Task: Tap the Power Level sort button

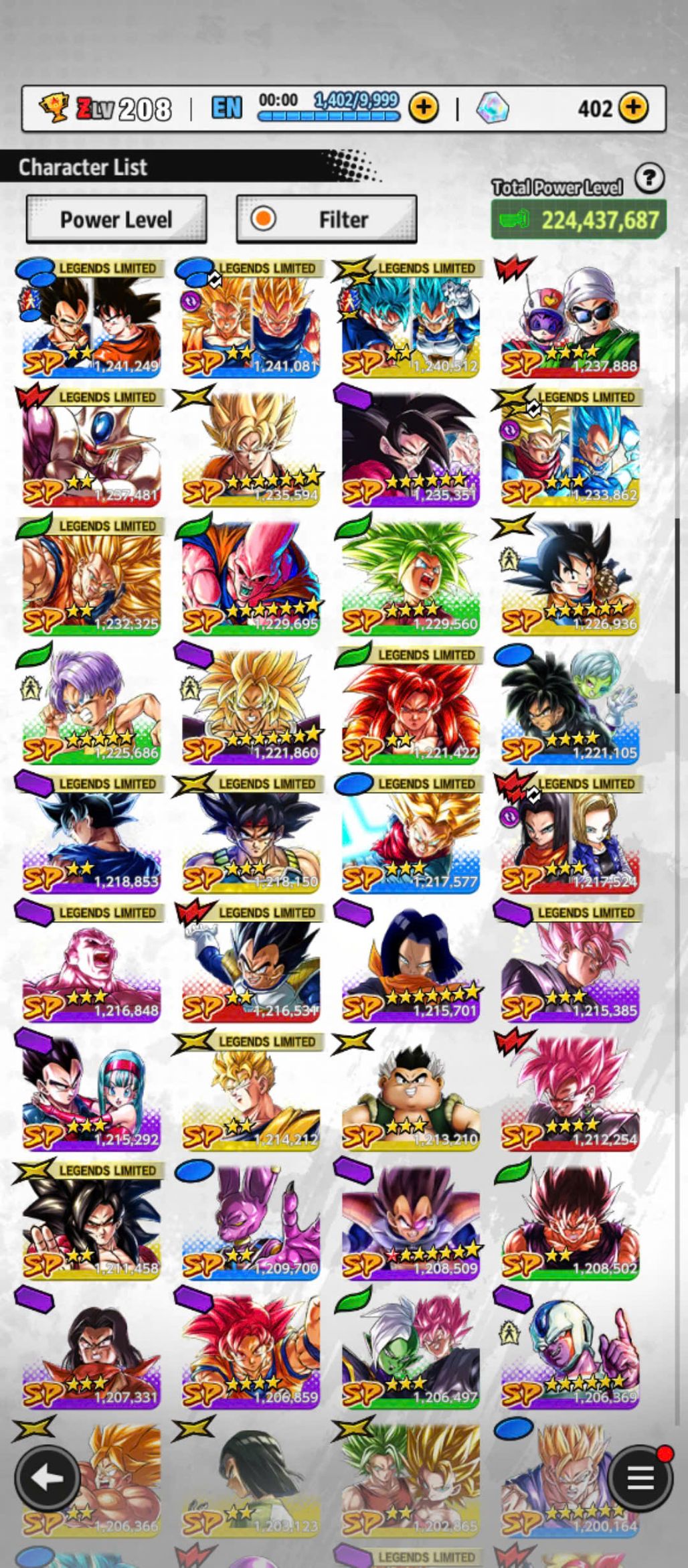Action: (116, 220)
